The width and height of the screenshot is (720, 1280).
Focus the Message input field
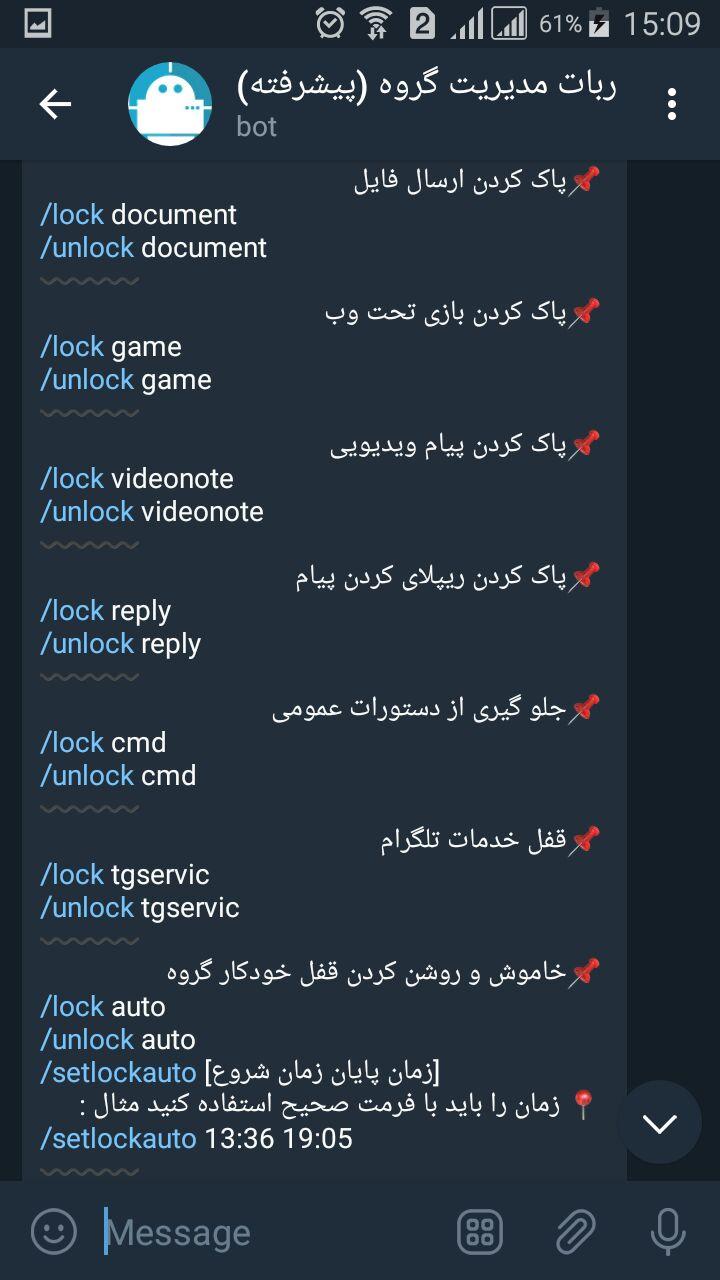coord(270,1232)
